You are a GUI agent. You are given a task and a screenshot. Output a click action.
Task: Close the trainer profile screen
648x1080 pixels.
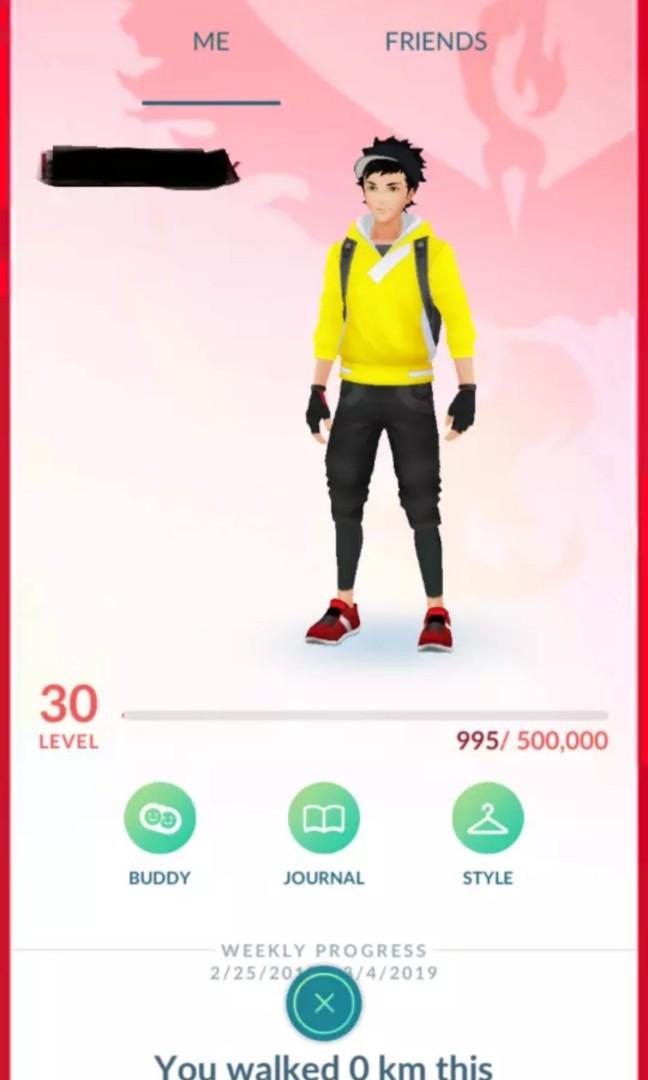(x=324, y=1004)
